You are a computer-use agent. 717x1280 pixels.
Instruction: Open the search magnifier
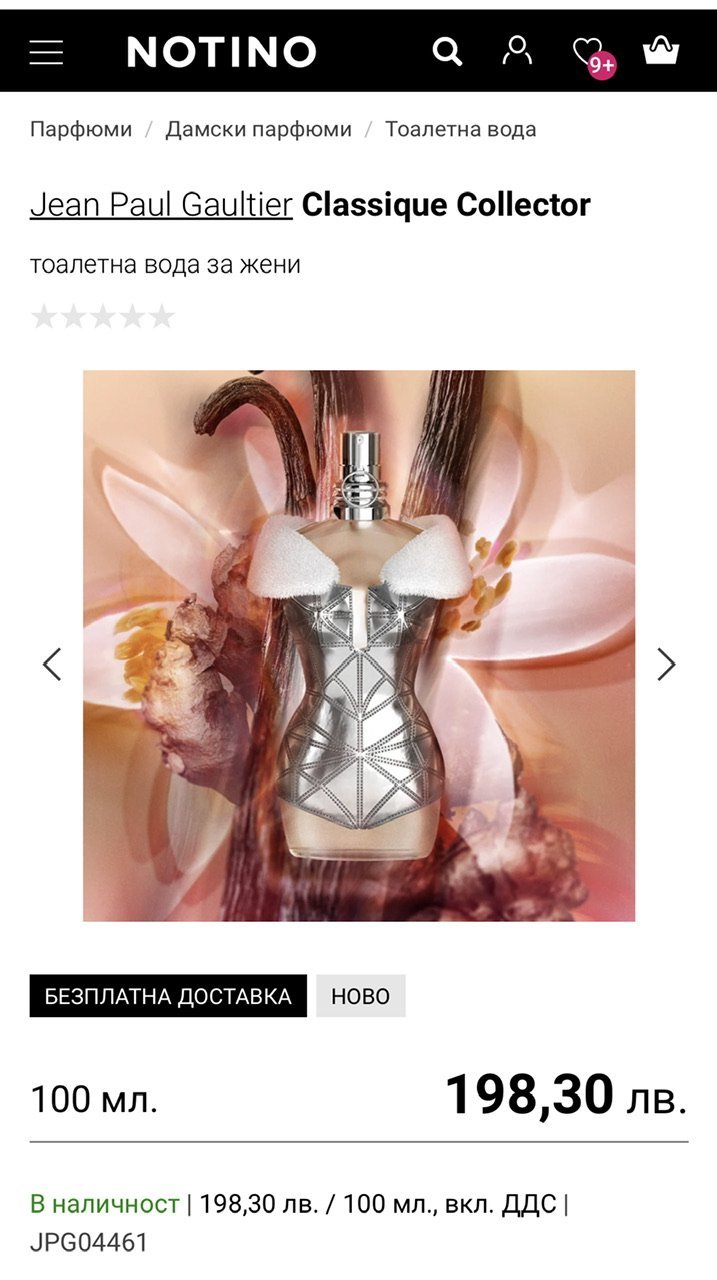[447, 51]
